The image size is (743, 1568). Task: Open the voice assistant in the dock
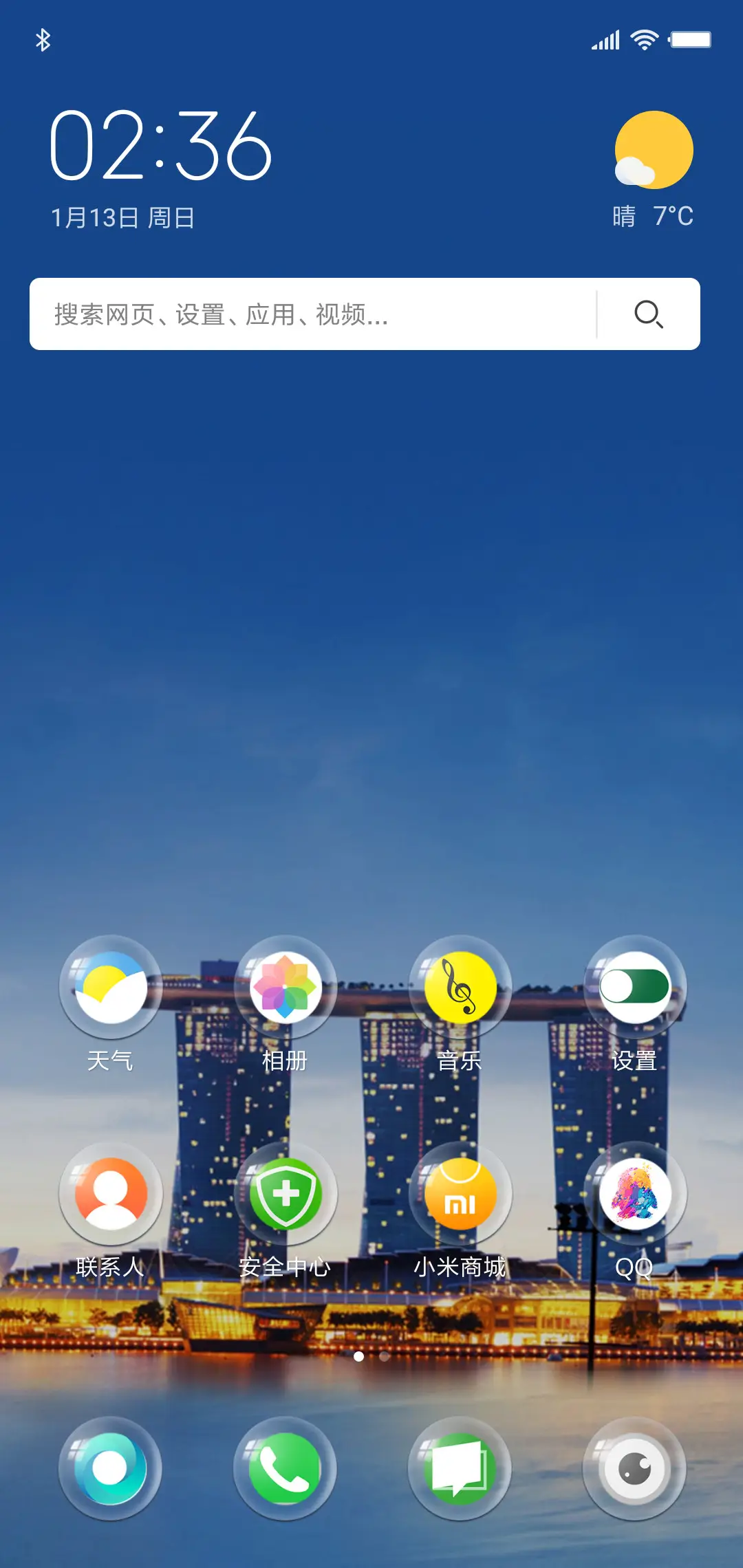(x=110, y=1468)
